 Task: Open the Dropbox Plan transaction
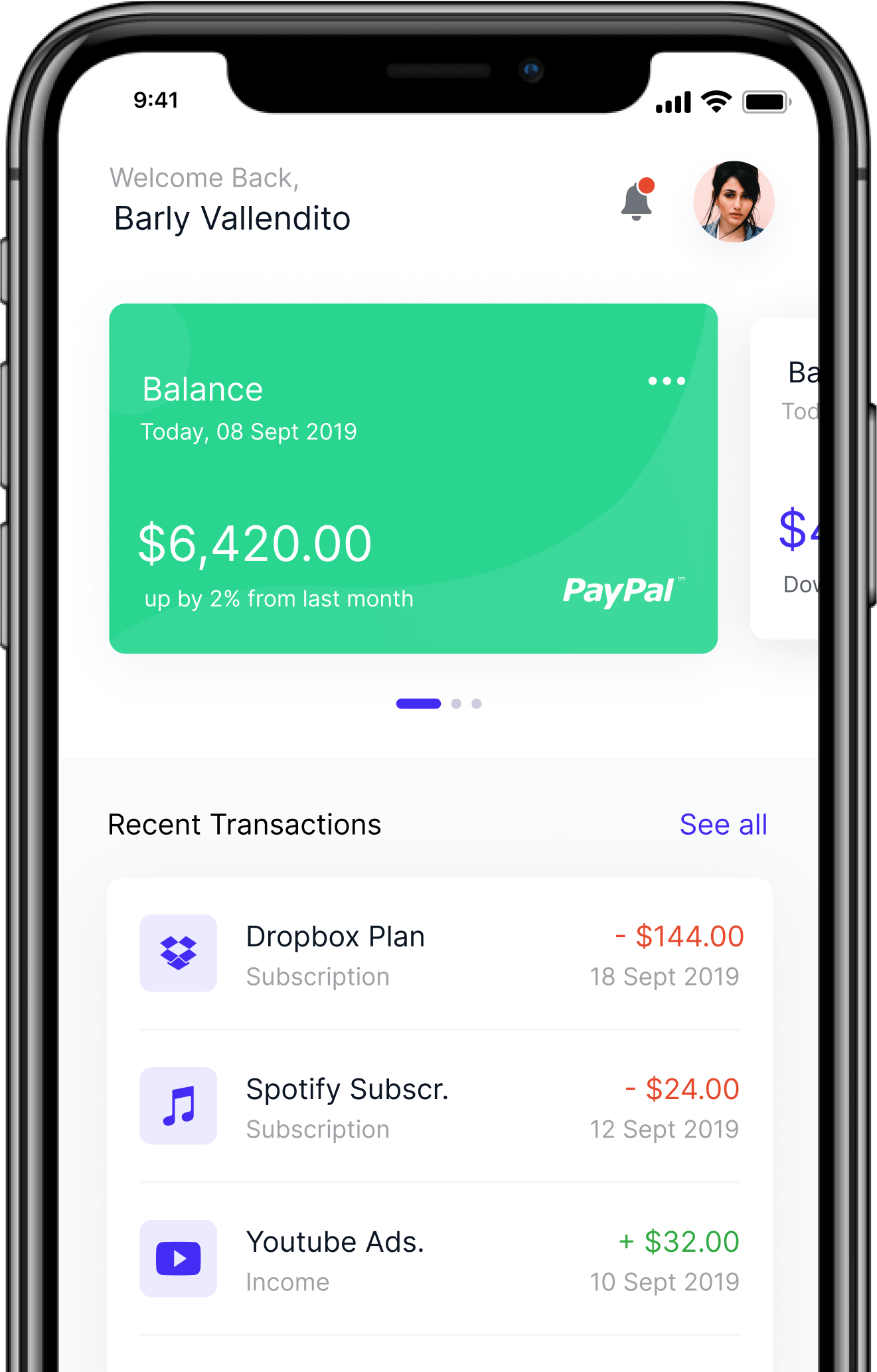(439, 954)
